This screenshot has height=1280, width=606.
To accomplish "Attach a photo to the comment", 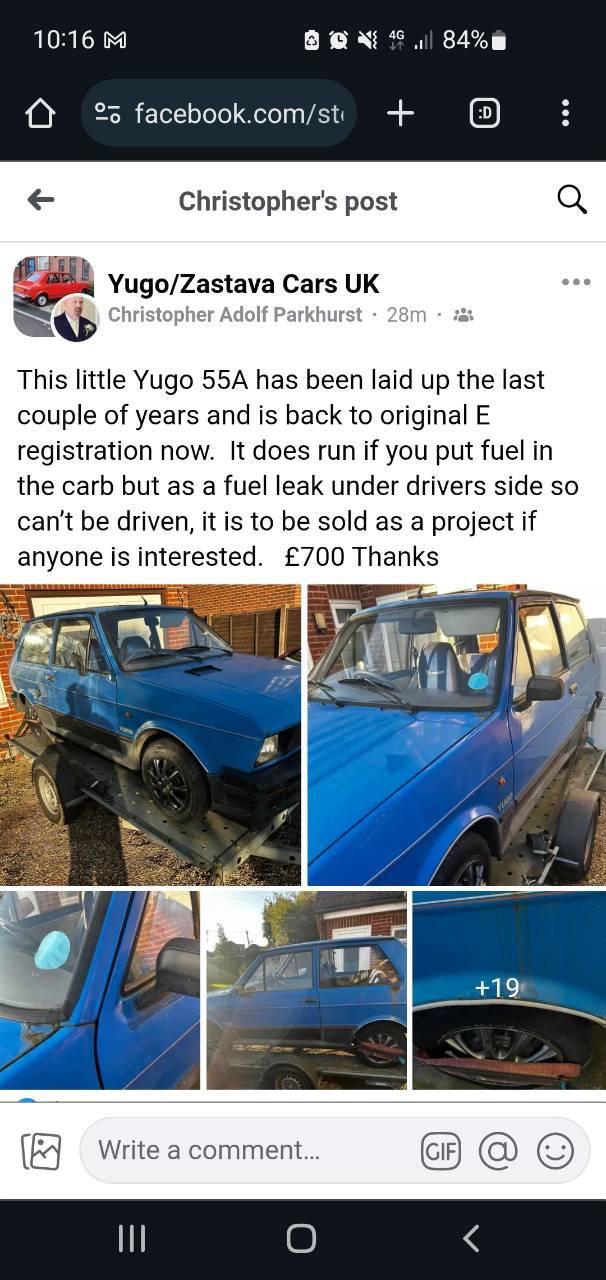I will 41,1151.
